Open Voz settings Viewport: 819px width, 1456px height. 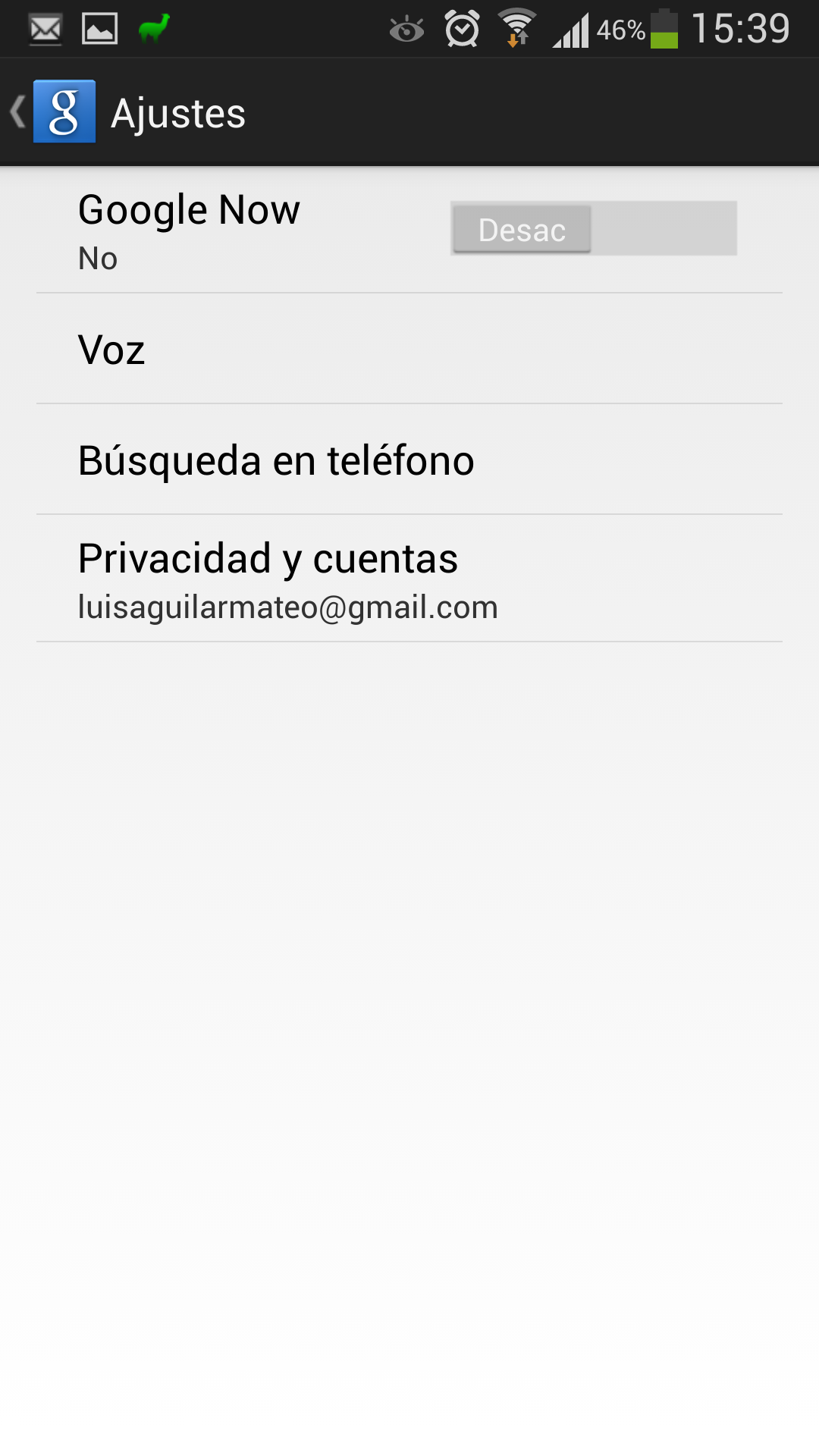click(409, 350)
